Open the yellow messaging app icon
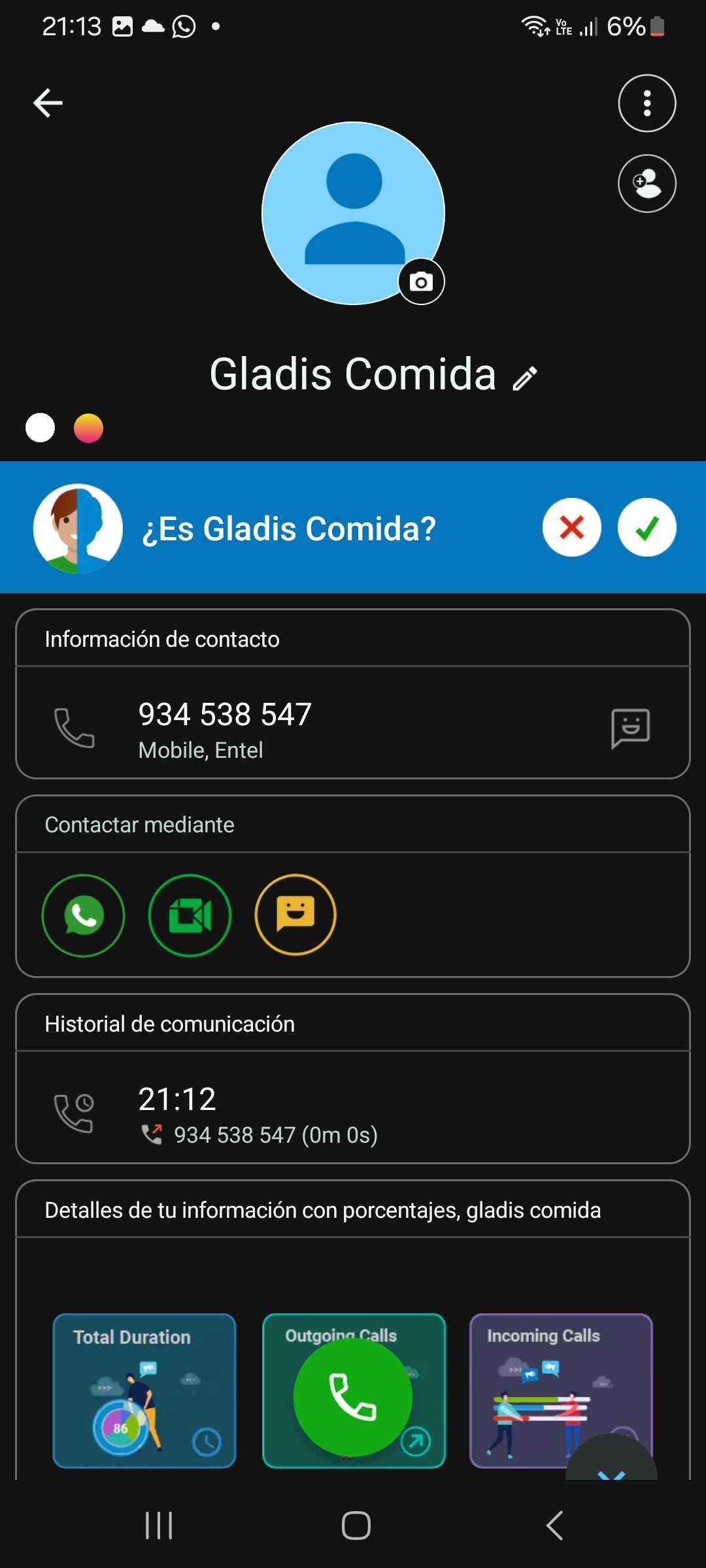 click(x=295, y=915)
